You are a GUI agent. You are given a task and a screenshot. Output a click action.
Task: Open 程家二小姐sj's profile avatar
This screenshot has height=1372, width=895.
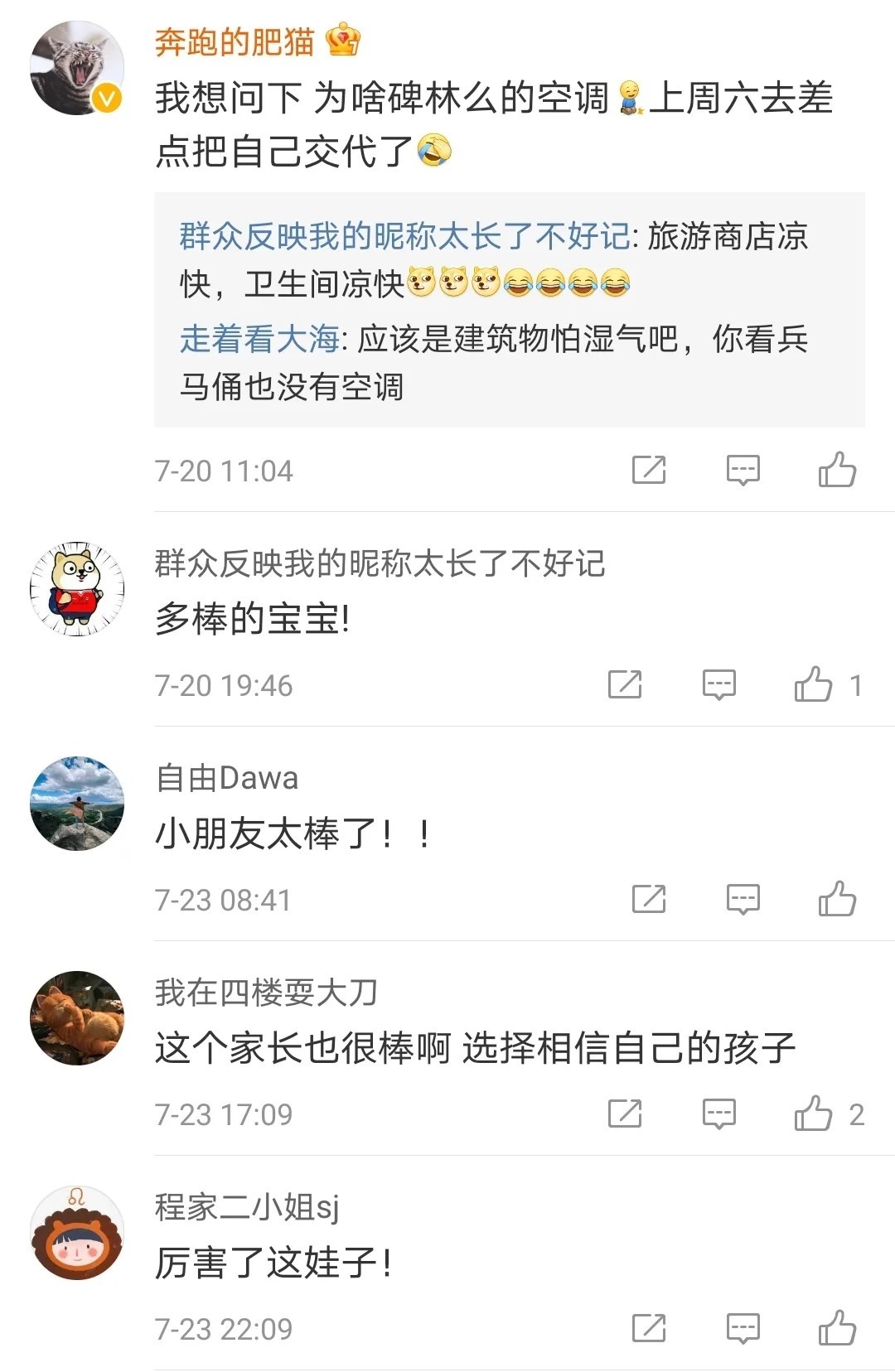click(x=77, y=1232)
